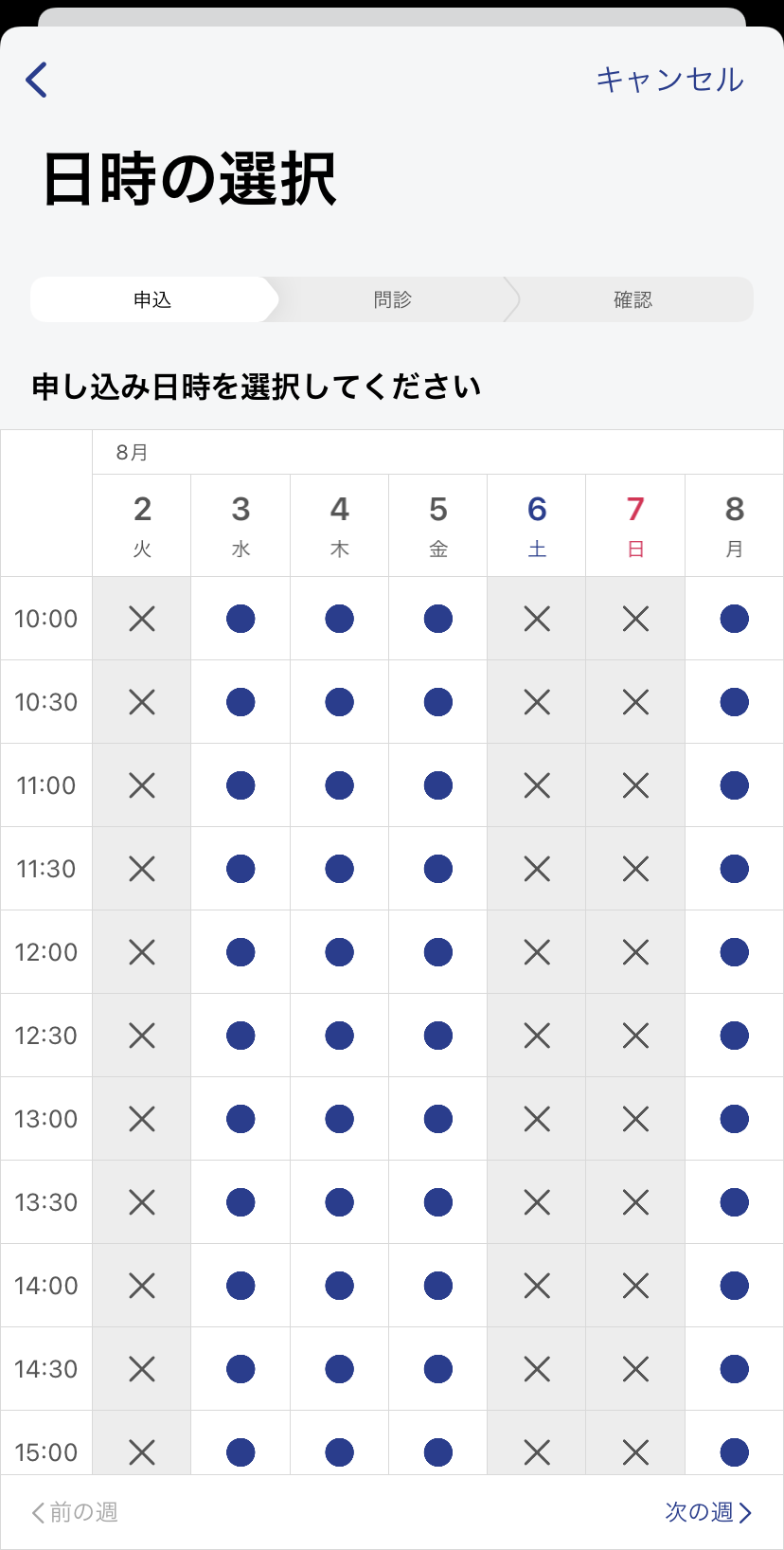The height and width of the screenshot is (1550, 784).
Task: Select the 10:00 slot on Wednesday the 3rd
Action: (x=241, y=619)
